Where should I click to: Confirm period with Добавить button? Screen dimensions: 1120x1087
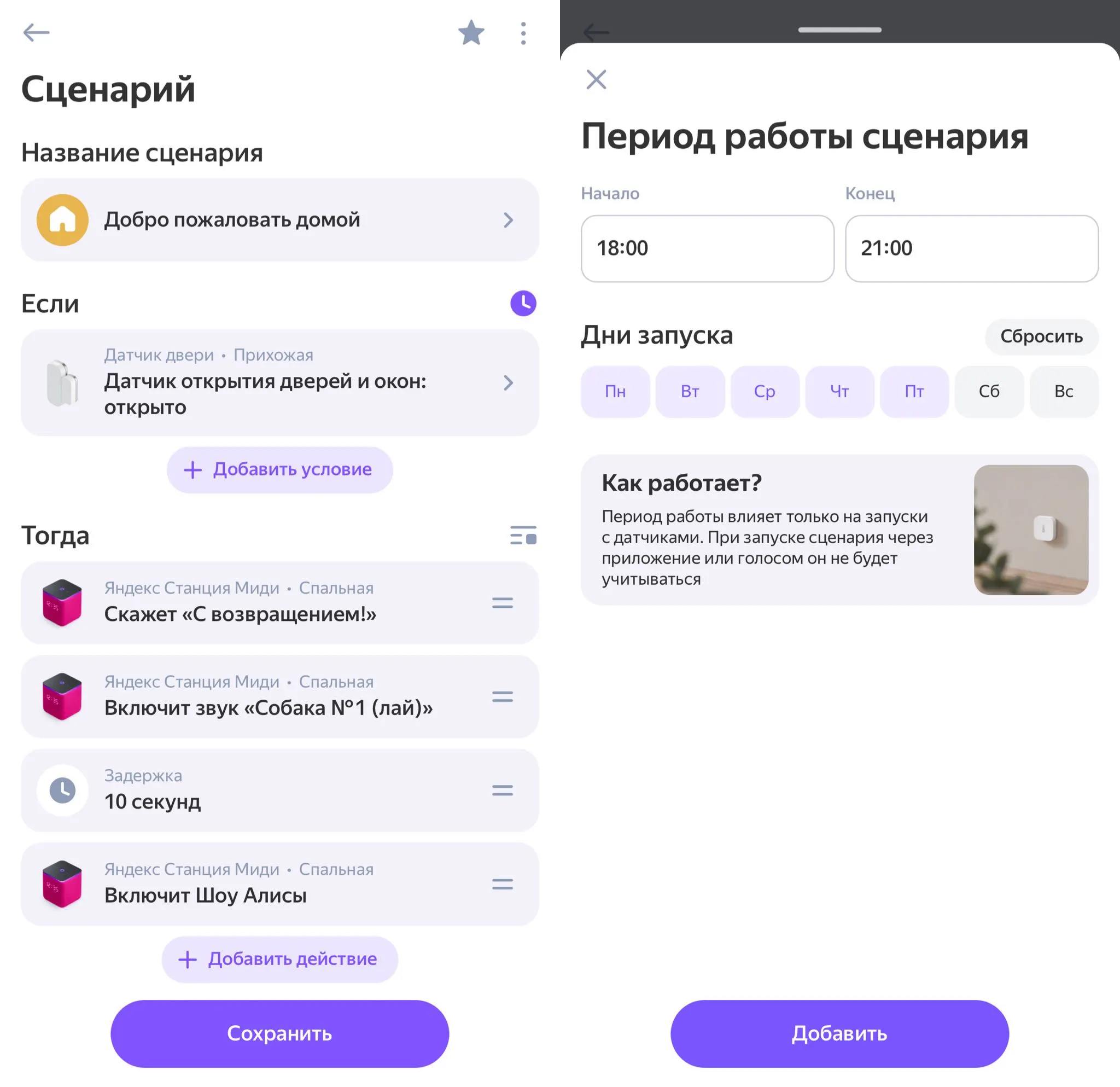point(839,1033)
